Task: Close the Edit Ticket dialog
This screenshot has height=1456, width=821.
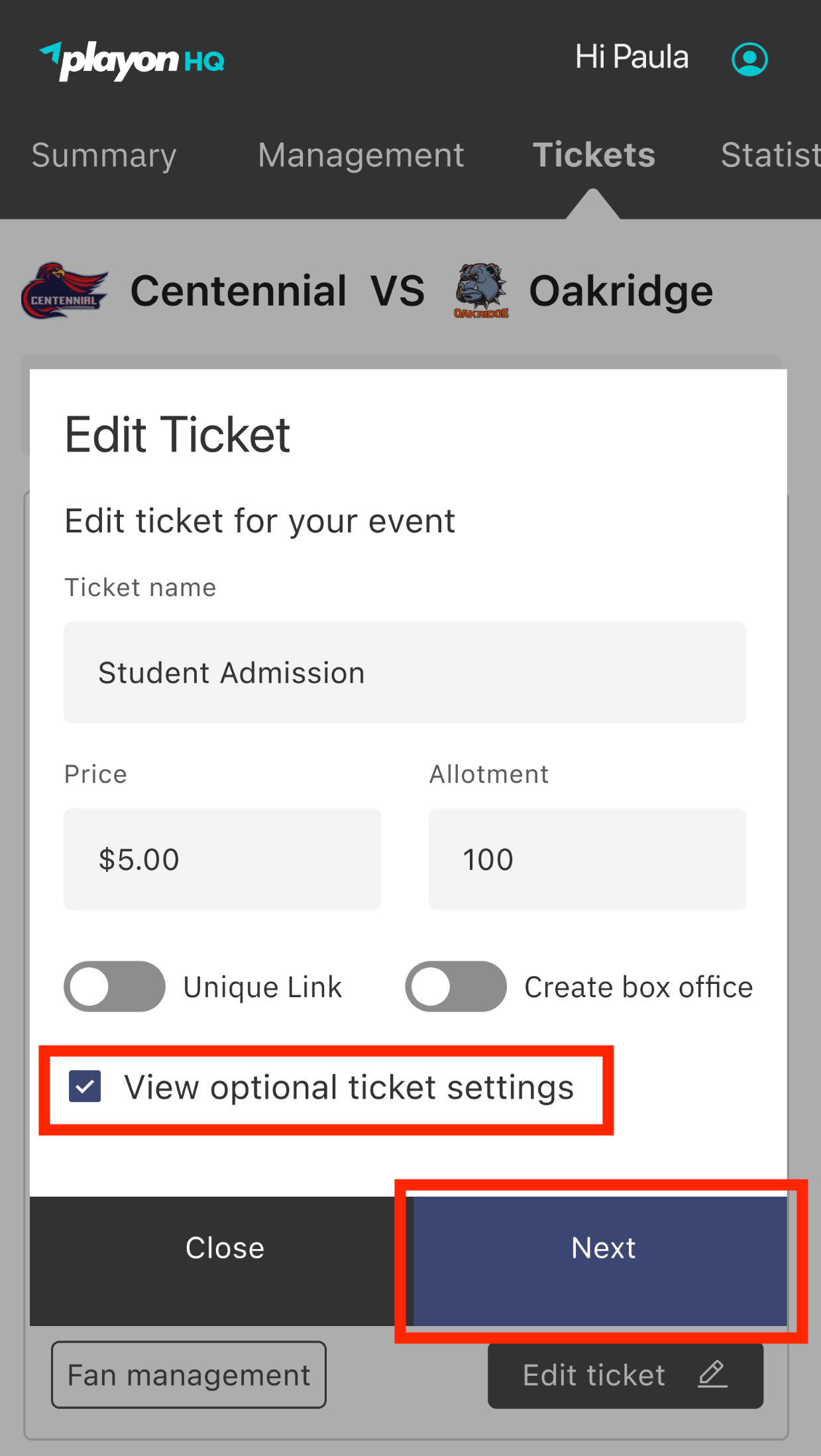Action: (225, 1248)
